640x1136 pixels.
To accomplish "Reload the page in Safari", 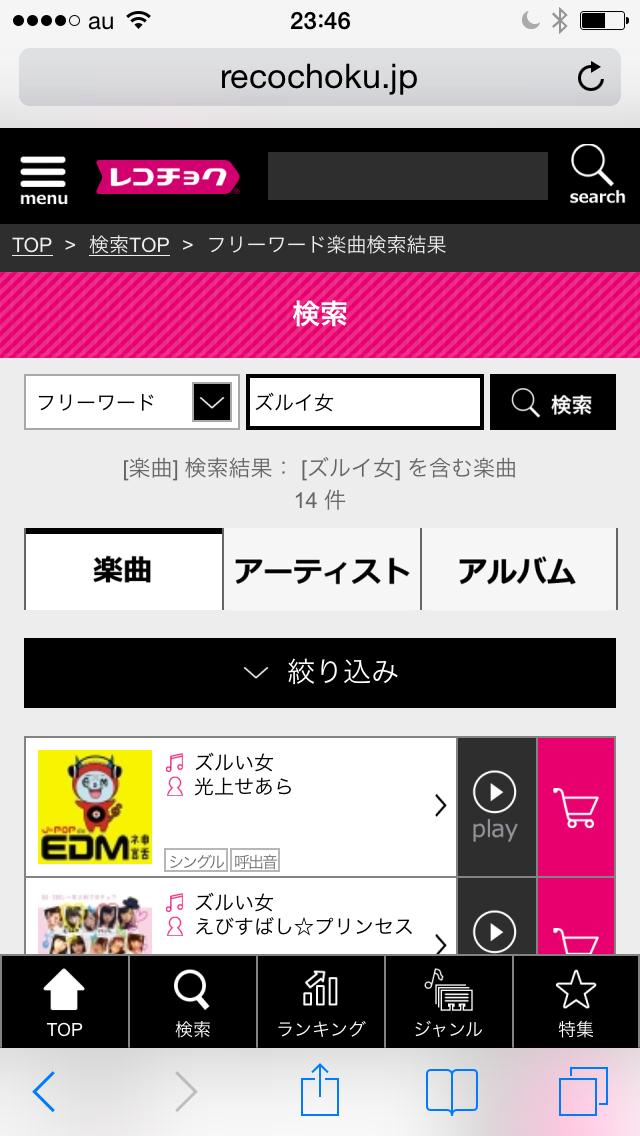I will click(x=590, y=77).
